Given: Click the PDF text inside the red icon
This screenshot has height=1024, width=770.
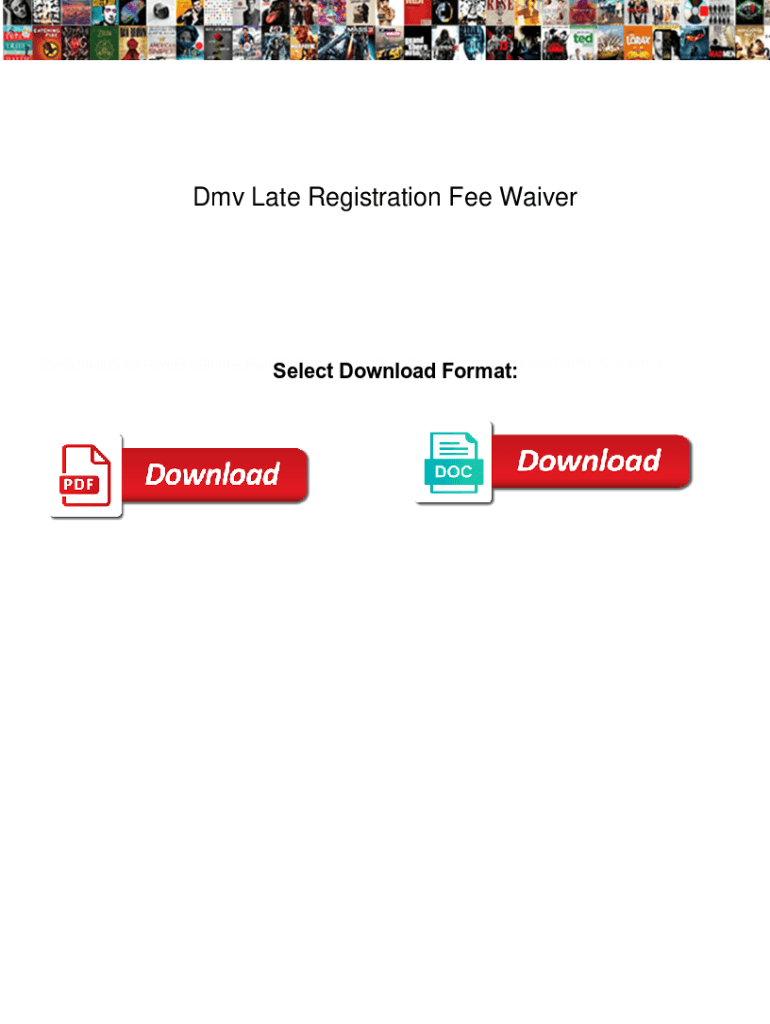Looking at the screenshot, I should [80, 483].
